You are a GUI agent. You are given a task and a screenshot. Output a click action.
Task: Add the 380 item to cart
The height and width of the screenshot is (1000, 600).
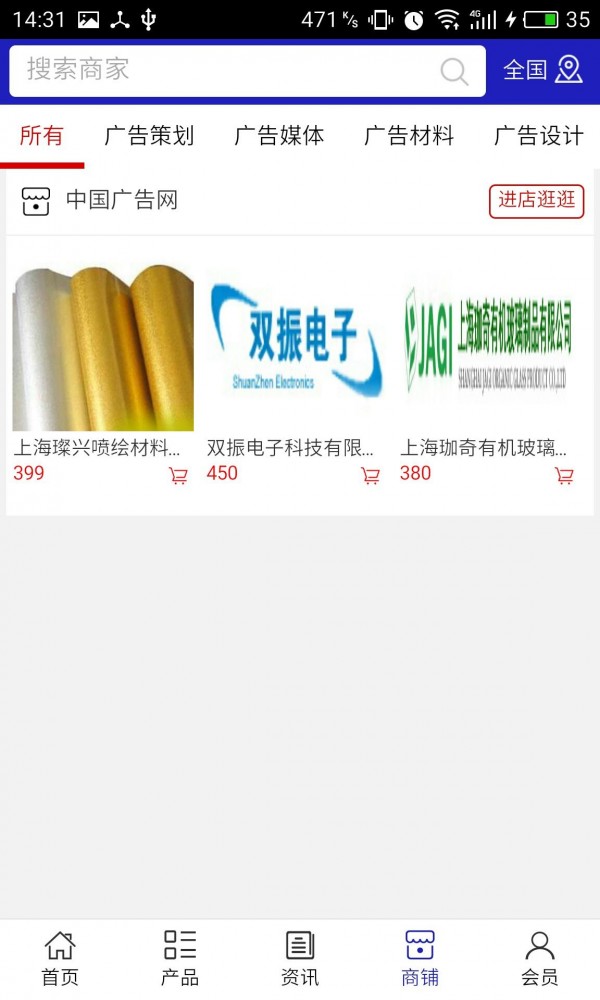coord(564,475)
